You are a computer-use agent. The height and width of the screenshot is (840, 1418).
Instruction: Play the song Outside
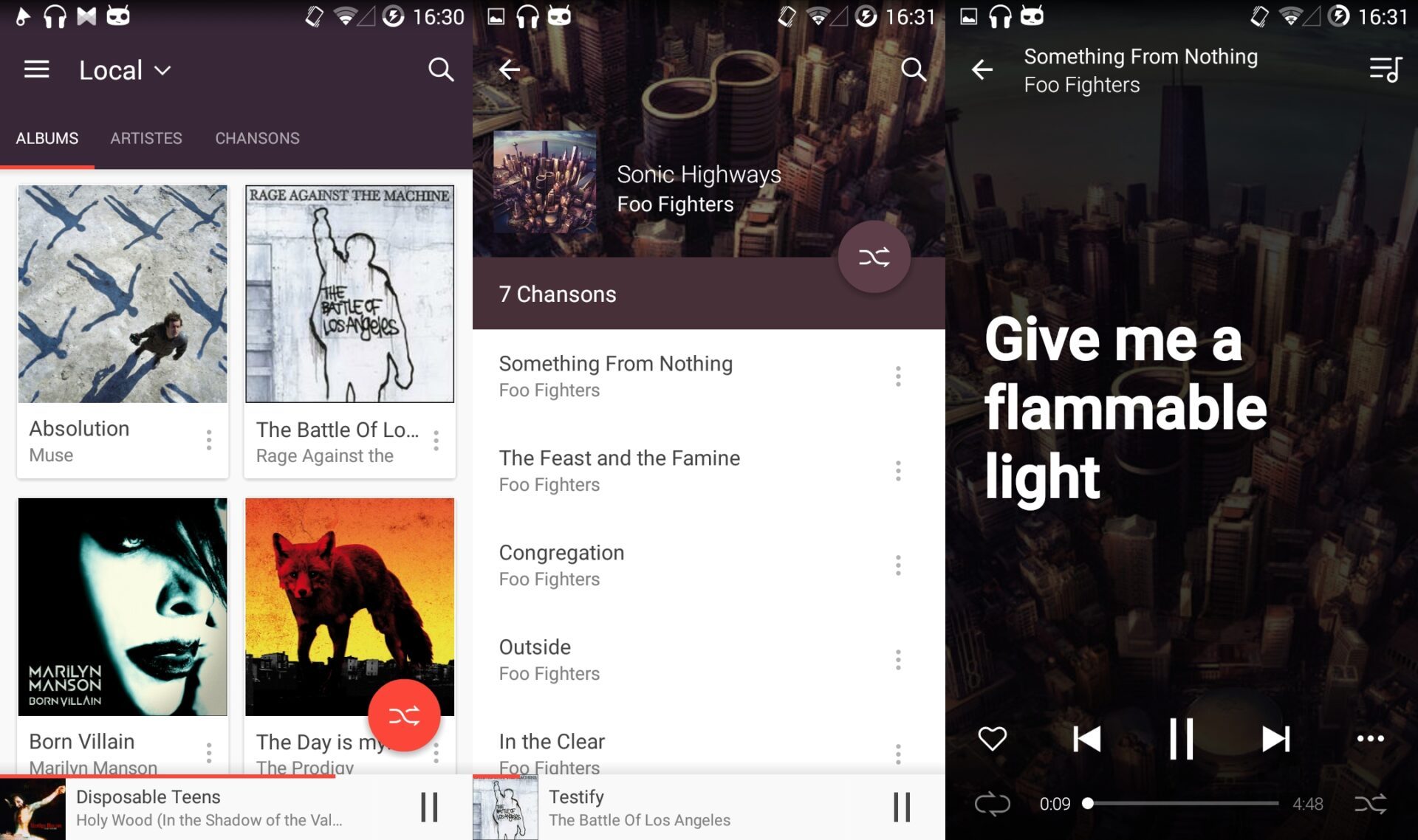(535, 659)
